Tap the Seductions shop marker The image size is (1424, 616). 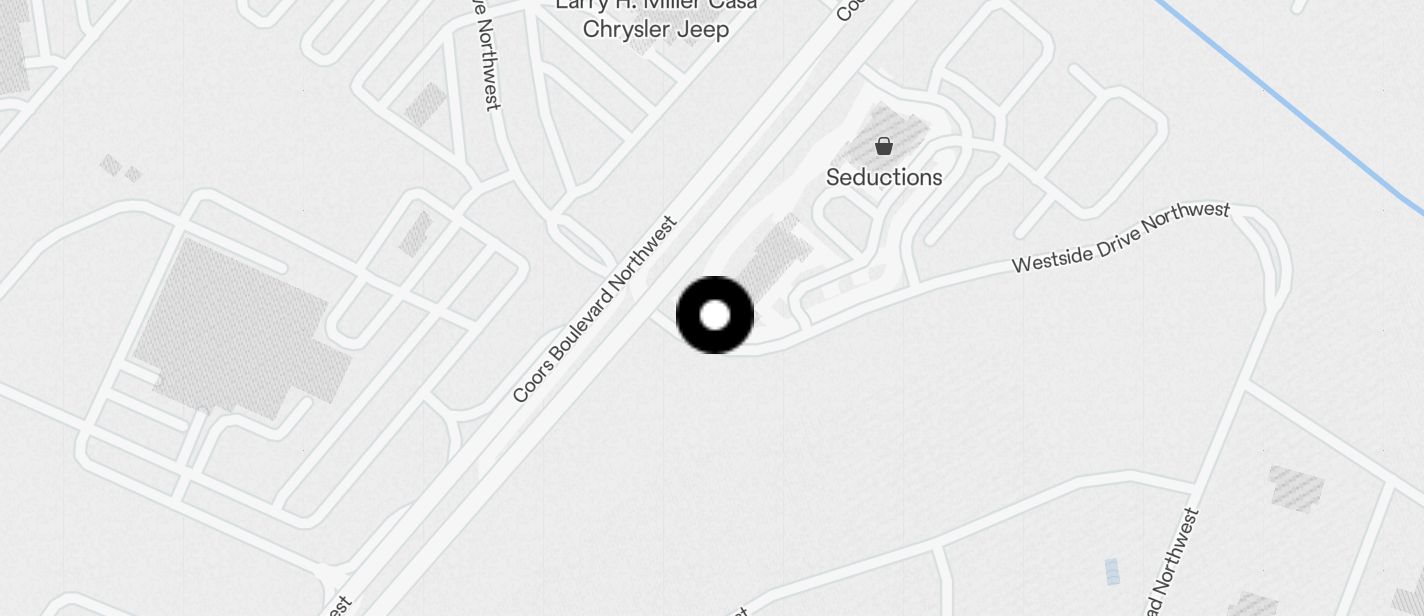pyautogui.click(x=884, y=147)
